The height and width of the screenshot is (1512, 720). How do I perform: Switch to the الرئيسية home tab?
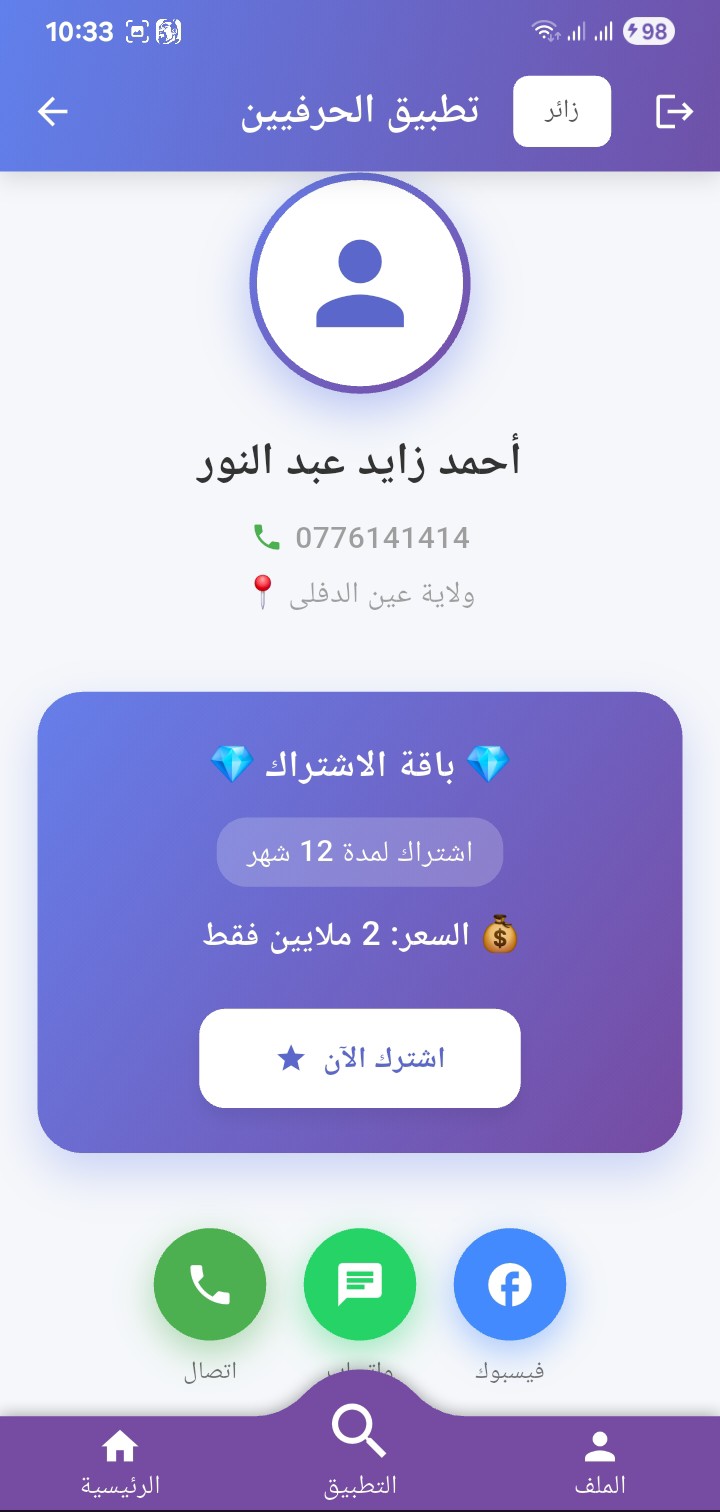(x=120, y=1461)
